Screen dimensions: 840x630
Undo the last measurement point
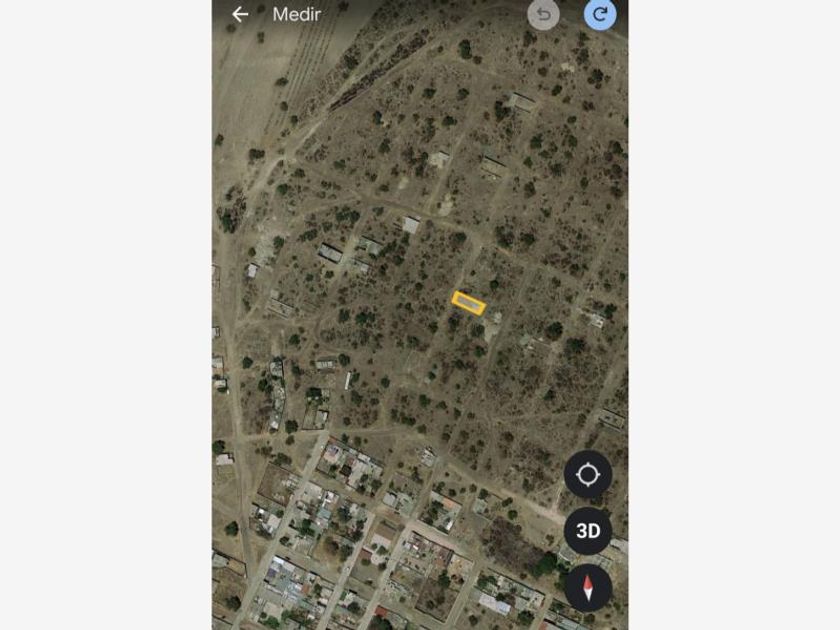(543, 14)
